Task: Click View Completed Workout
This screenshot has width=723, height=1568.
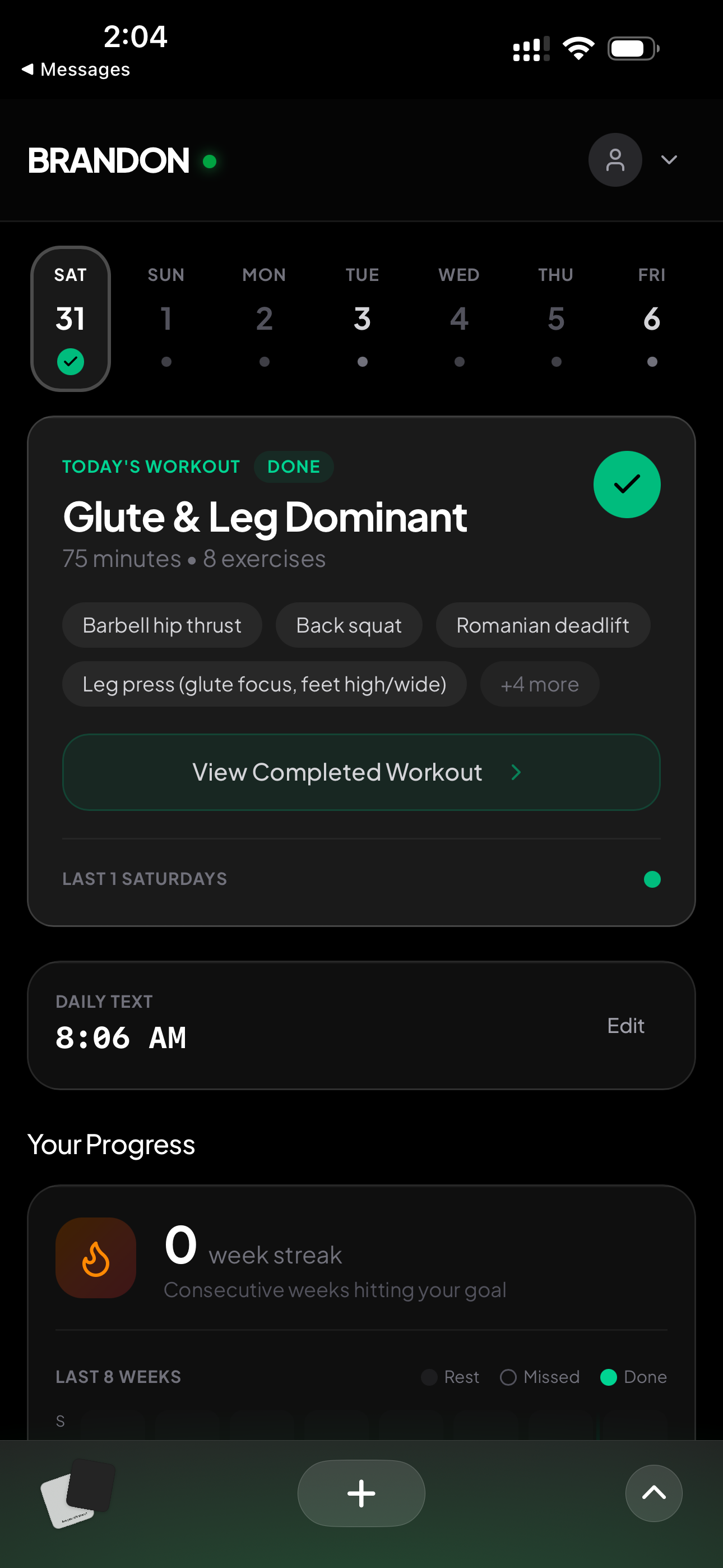Action: [x=361, y=772]
